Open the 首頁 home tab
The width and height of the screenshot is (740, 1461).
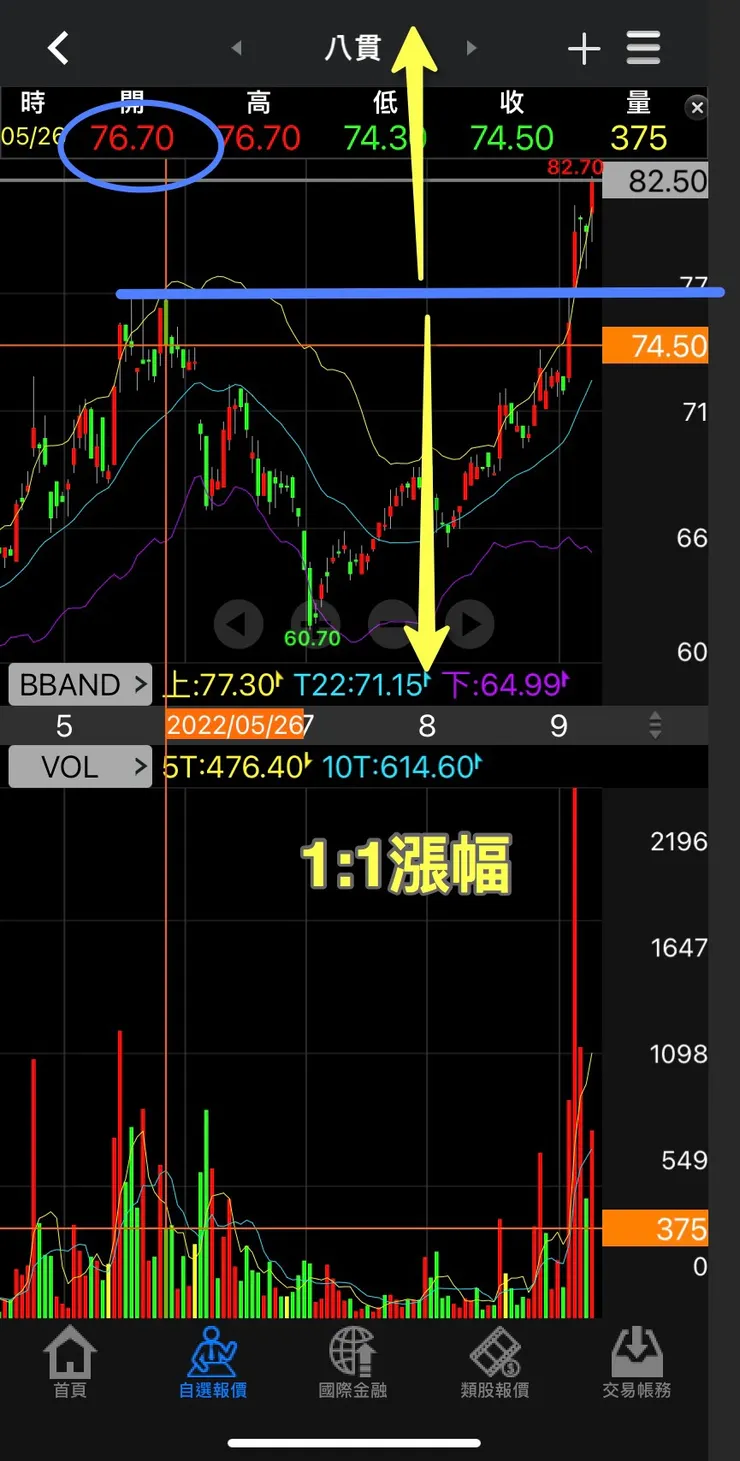(70, 1362)
